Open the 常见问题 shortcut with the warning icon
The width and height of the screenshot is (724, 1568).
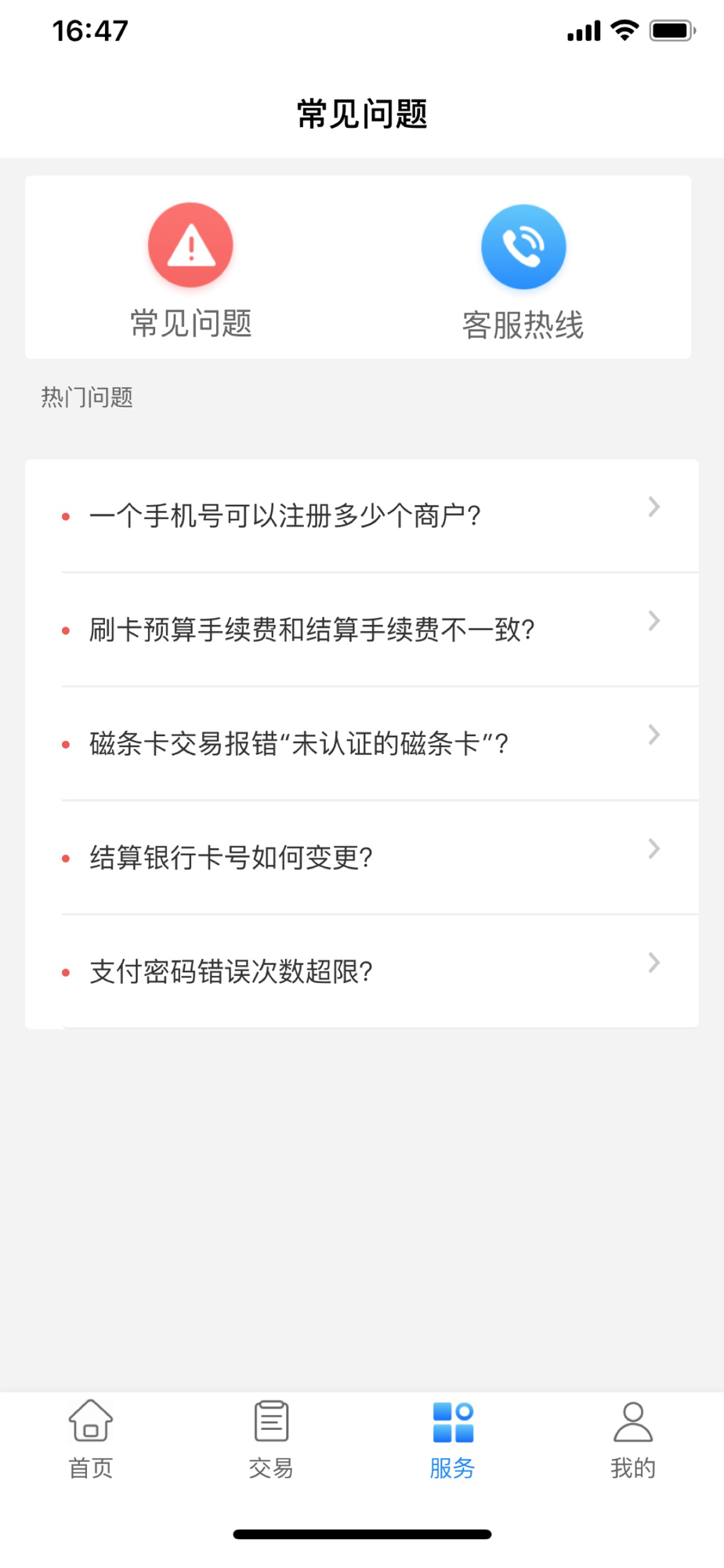click(190, 268)
